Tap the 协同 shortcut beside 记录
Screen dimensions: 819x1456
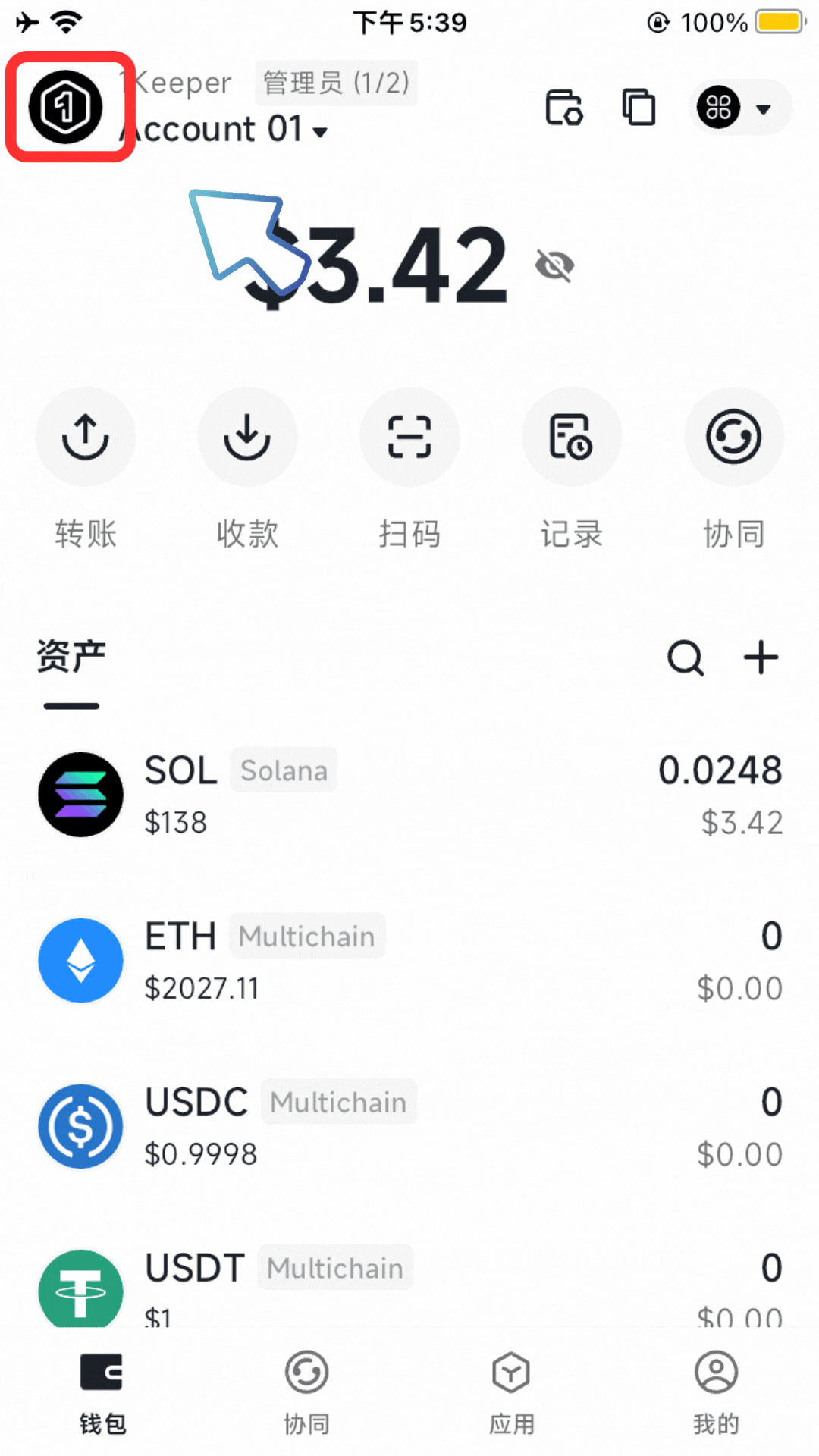733,437
